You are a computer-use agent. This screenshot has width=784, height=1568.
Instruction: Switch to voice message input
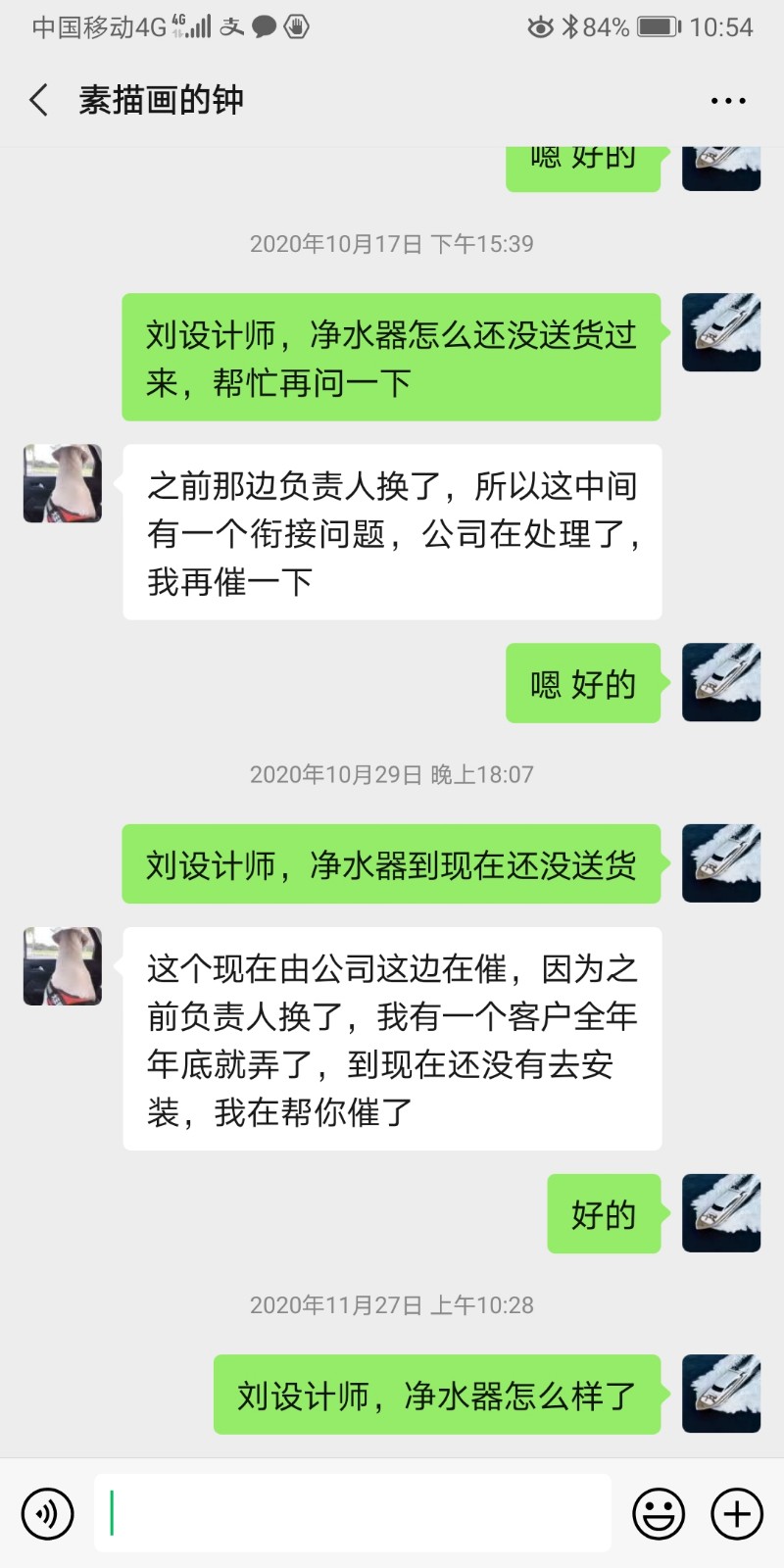click(x=47, y=1514)
